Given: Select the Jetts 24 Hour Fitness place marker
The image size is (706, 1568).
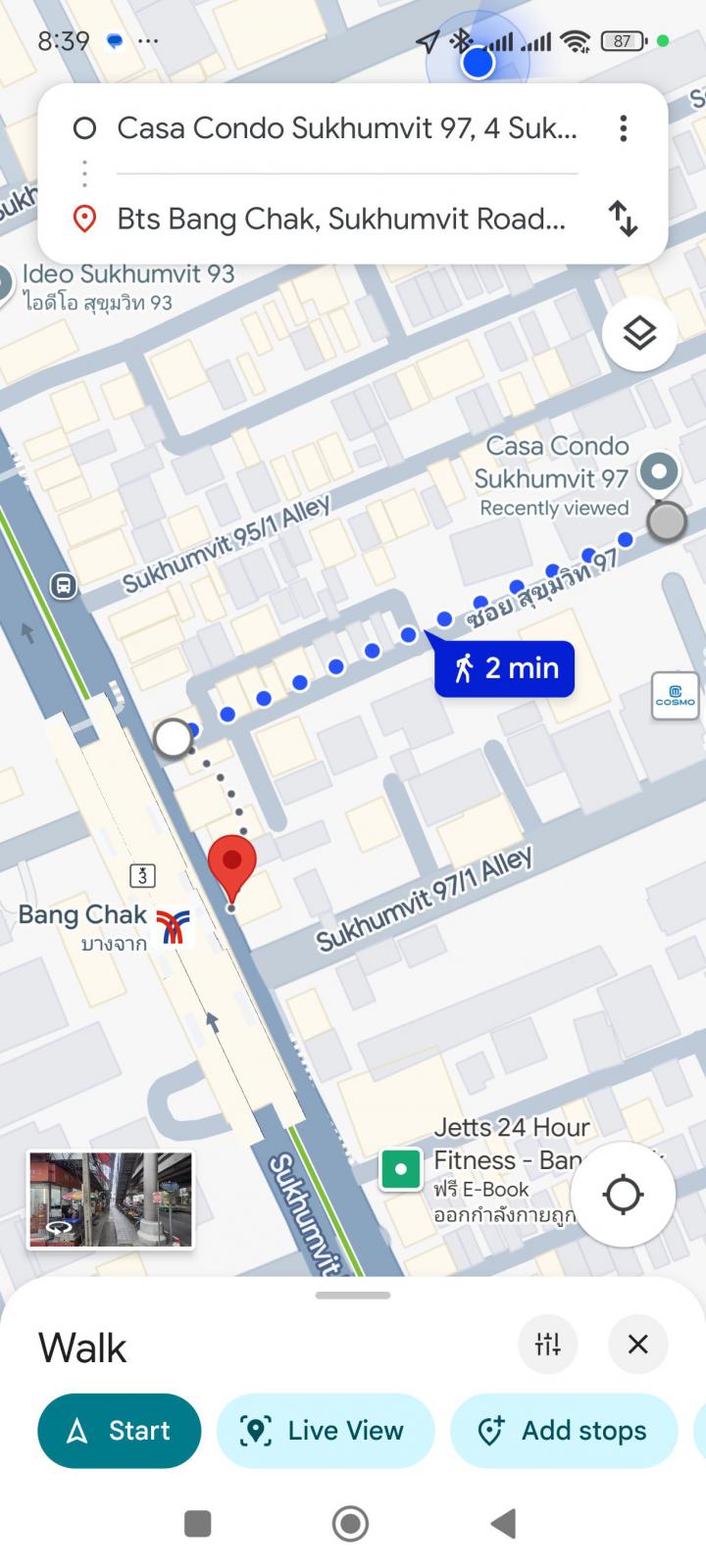Looking at the screenshot, I should click(x=401, y=1169).
